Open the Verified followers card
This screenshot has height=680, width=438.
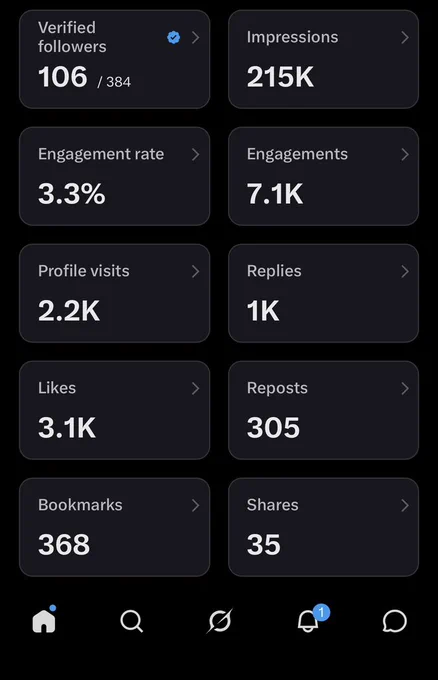click(114, 59)
